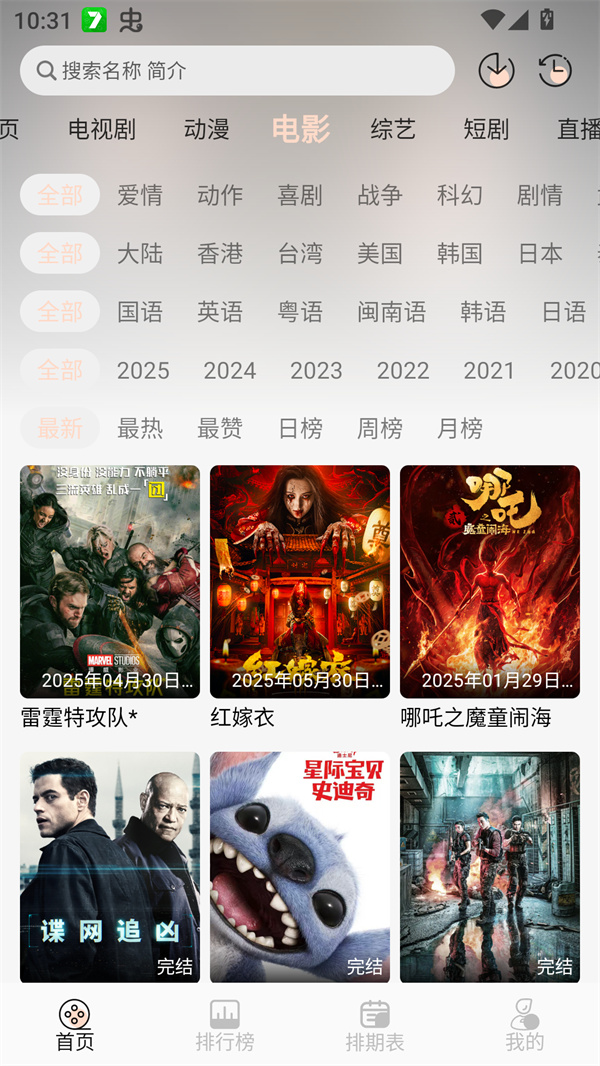Go to the 排期表 tab
The image size is (600, 1066).
[x=375, y=1026]
